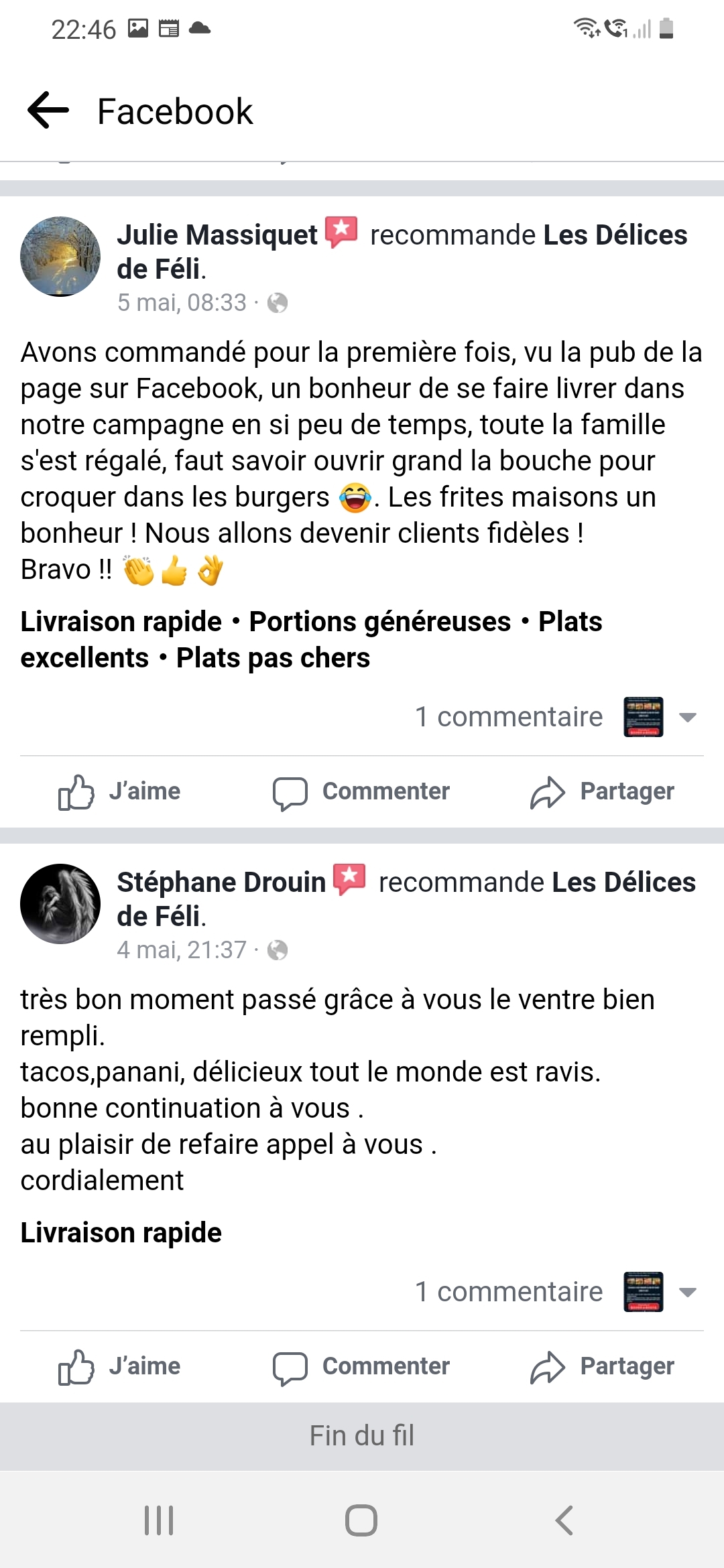This screenshot has height=1568, width=724.
Task: Comment on Julie Massiquet's recommendation
Action: pos(361,791)
